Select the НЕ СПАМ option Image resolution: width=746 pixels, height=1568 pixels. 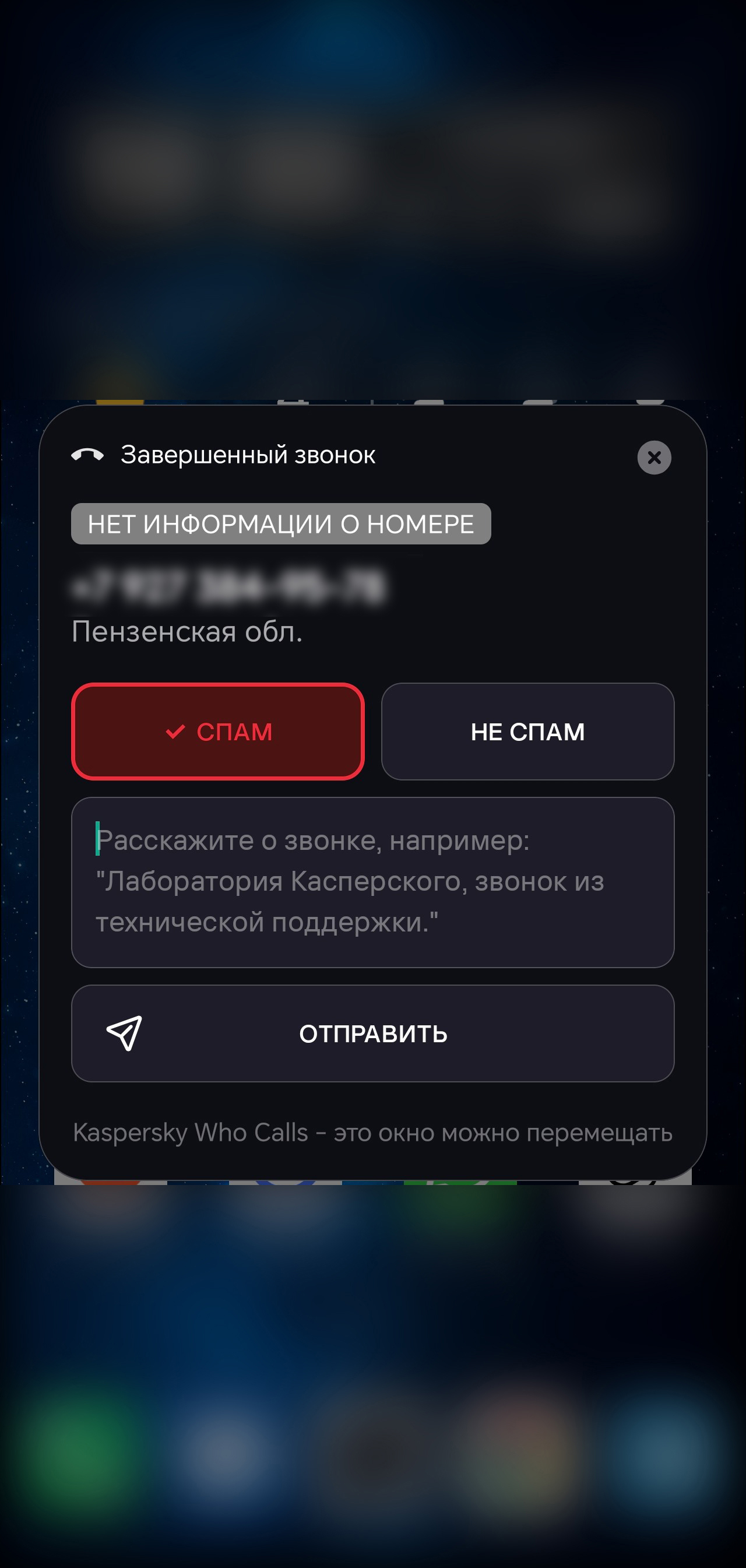point(527,731)
